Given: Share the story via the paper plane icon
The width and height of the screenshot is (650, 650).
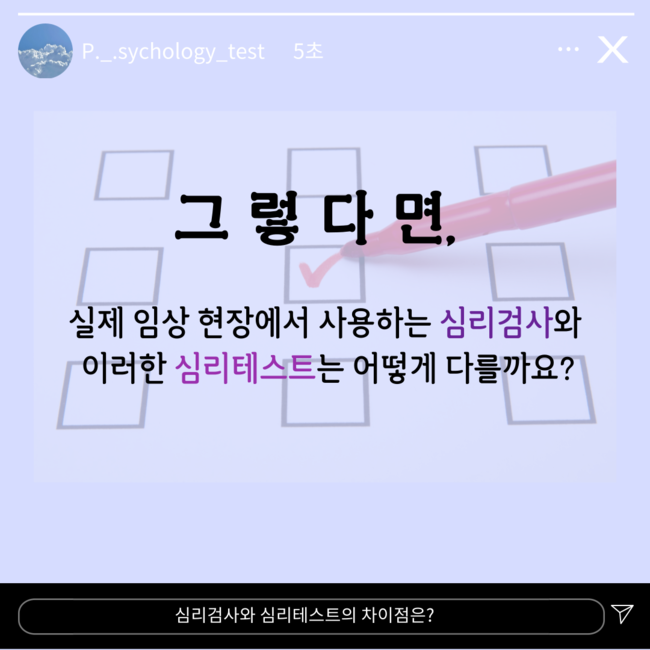Looking at the screenshot, I should [x=623, y=614].
